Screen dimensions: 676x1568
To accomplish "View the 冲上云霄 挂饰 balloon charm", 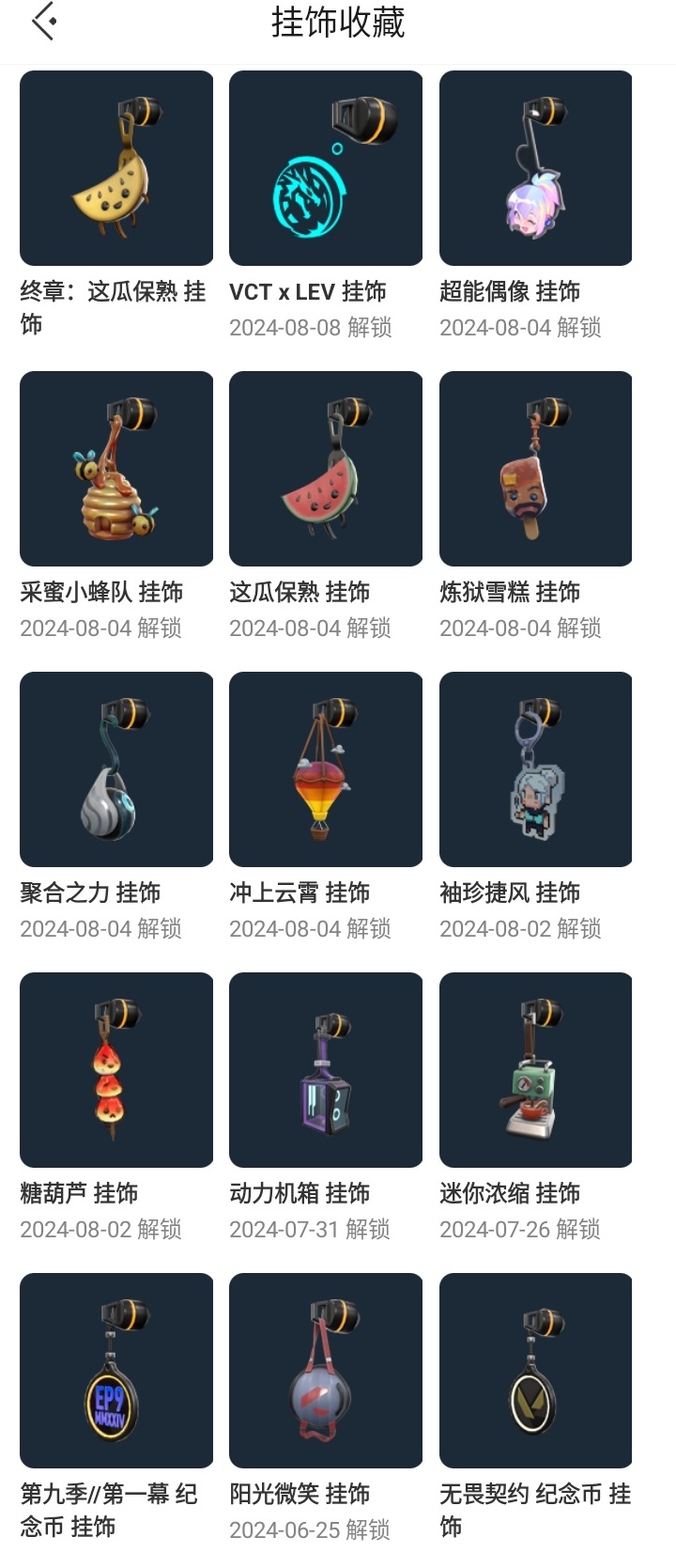I will pyautogui.click(x=326, y=769).
